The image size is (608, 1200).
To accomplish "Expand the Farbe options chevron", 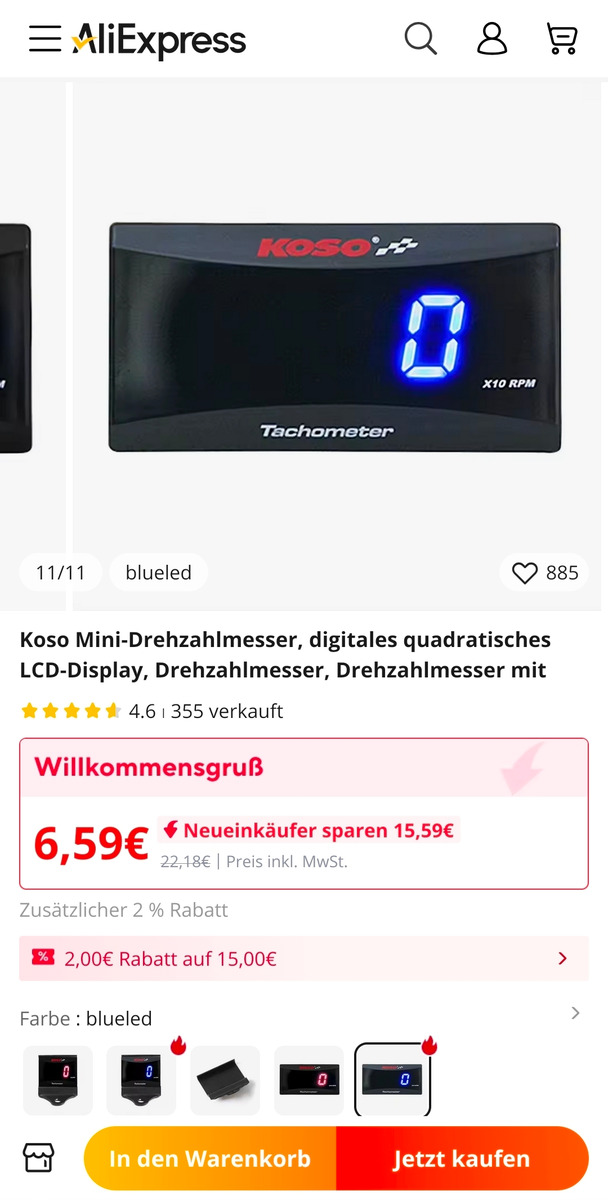I will (575, 1014).
